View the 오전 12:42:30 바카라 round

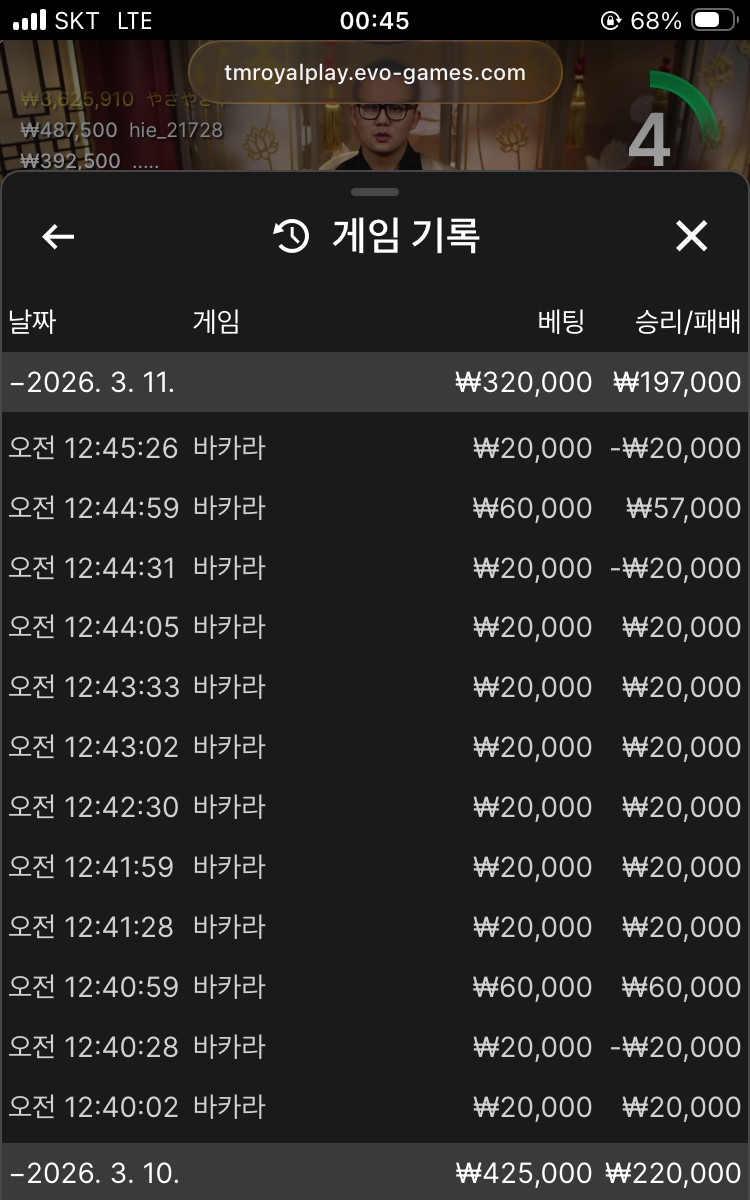(374, 807)
